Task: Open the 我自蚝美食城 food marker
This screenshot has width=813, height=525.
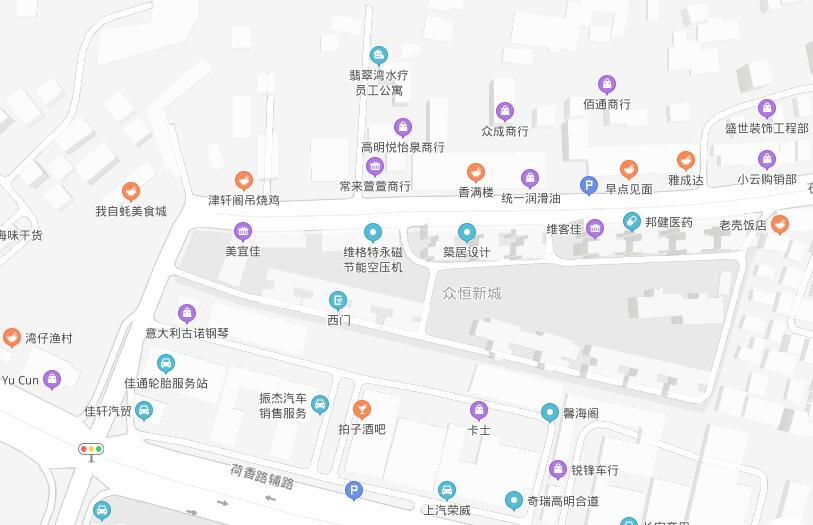Action: click(x=130, y=191)
